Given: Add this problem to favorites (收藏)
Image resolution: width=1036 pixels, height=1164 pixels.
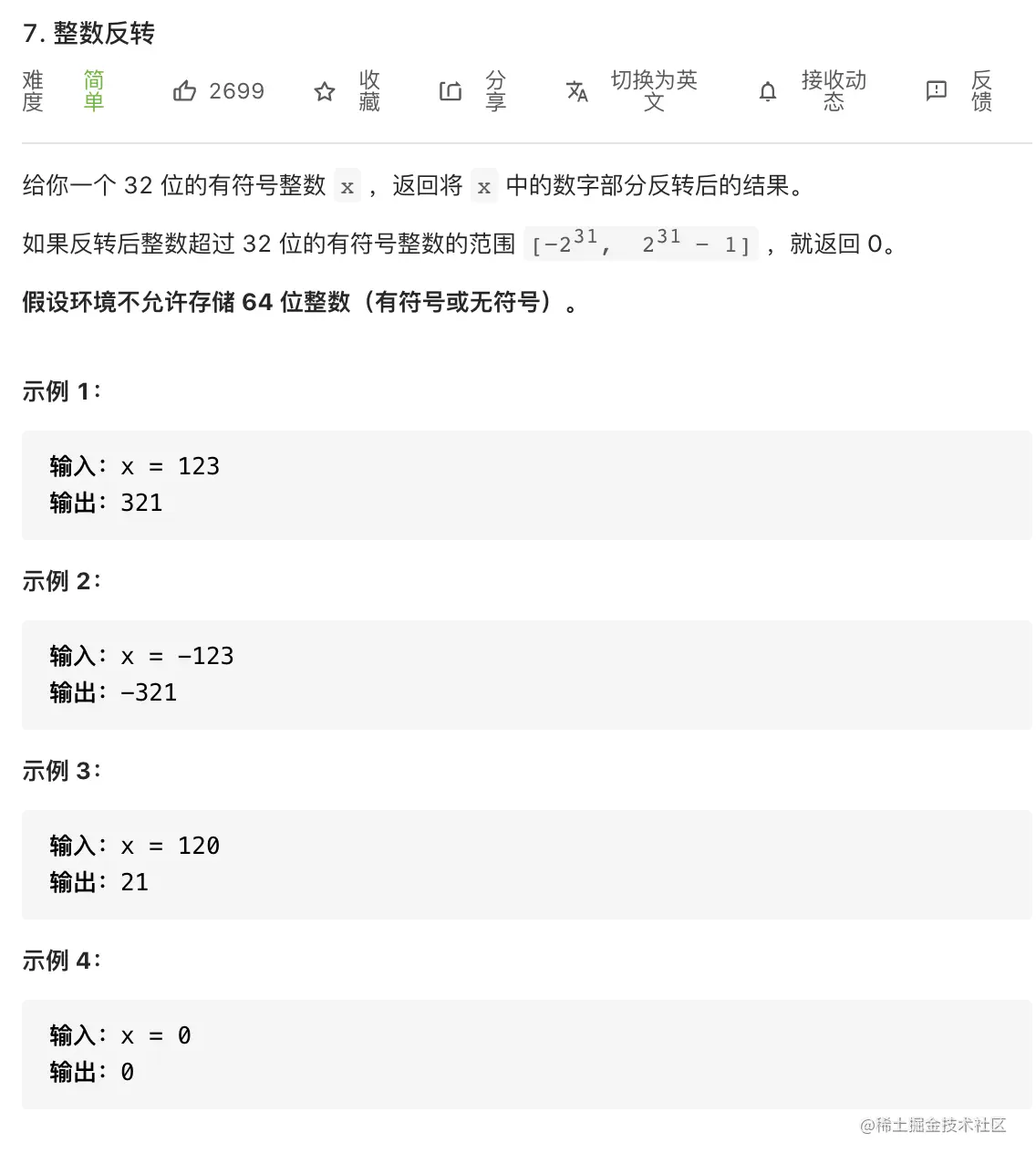Looking at the screenshot, I should 326,91.
